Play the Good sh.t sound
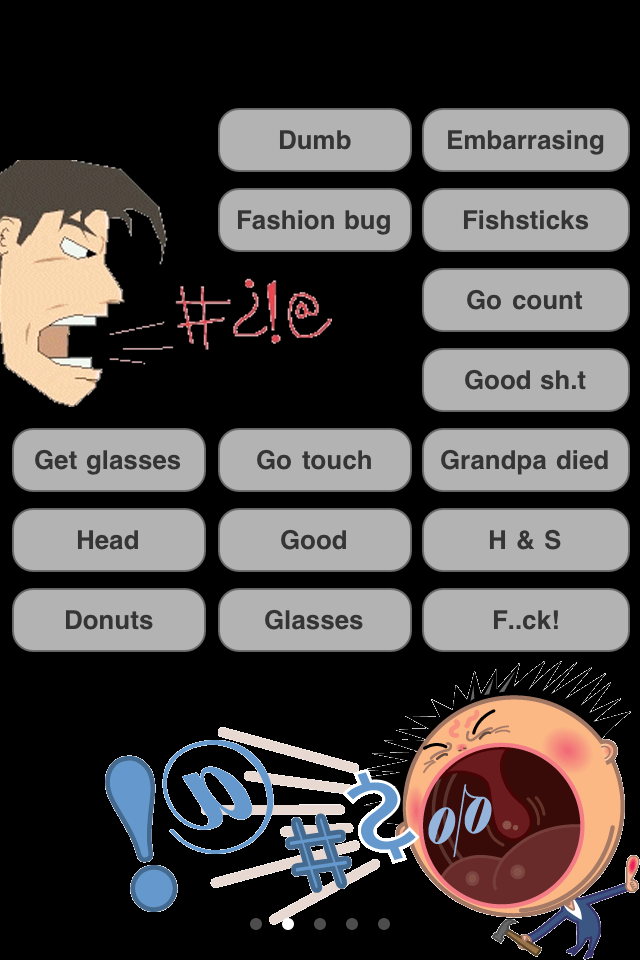 tap(525, 380)
